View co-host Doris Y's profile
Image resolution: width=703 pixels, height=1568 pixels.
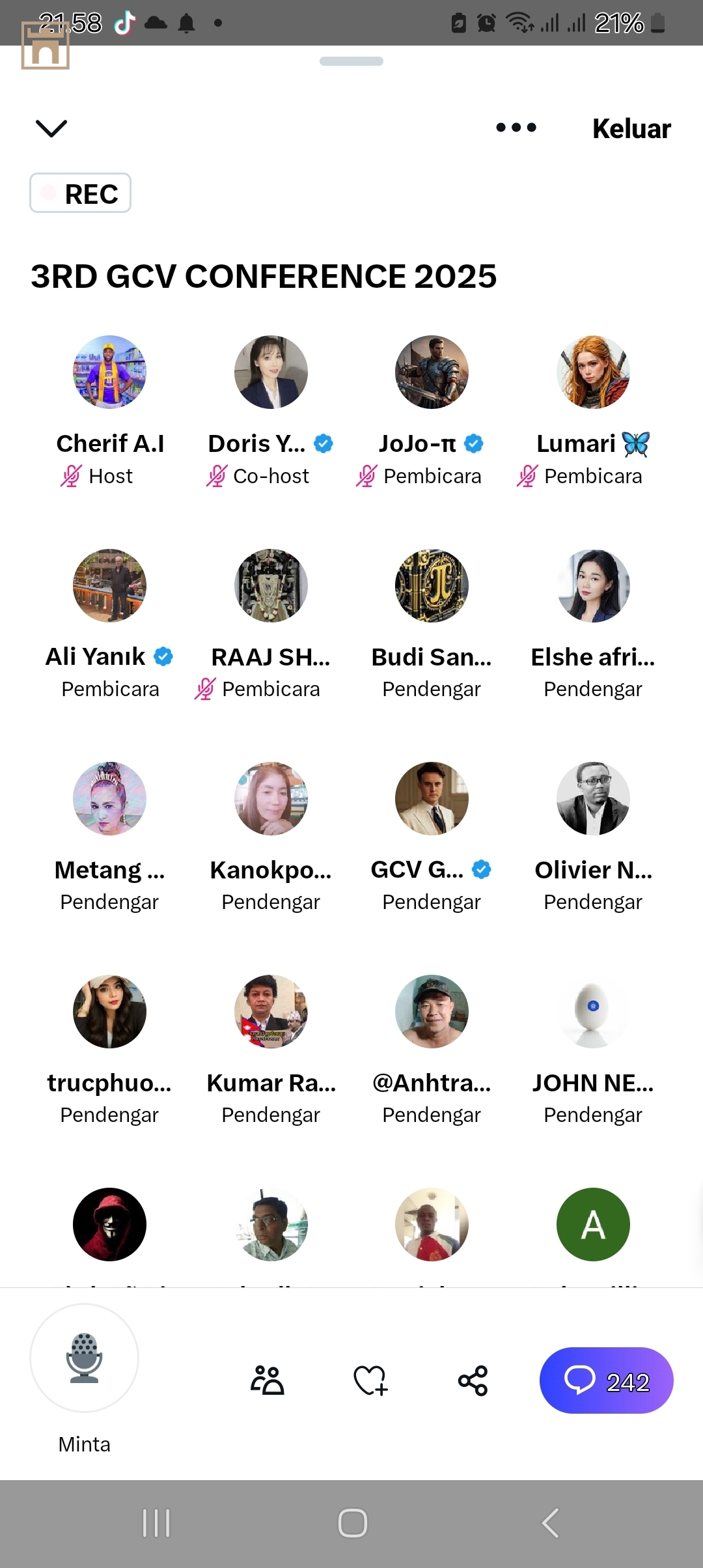pos(271,372)
